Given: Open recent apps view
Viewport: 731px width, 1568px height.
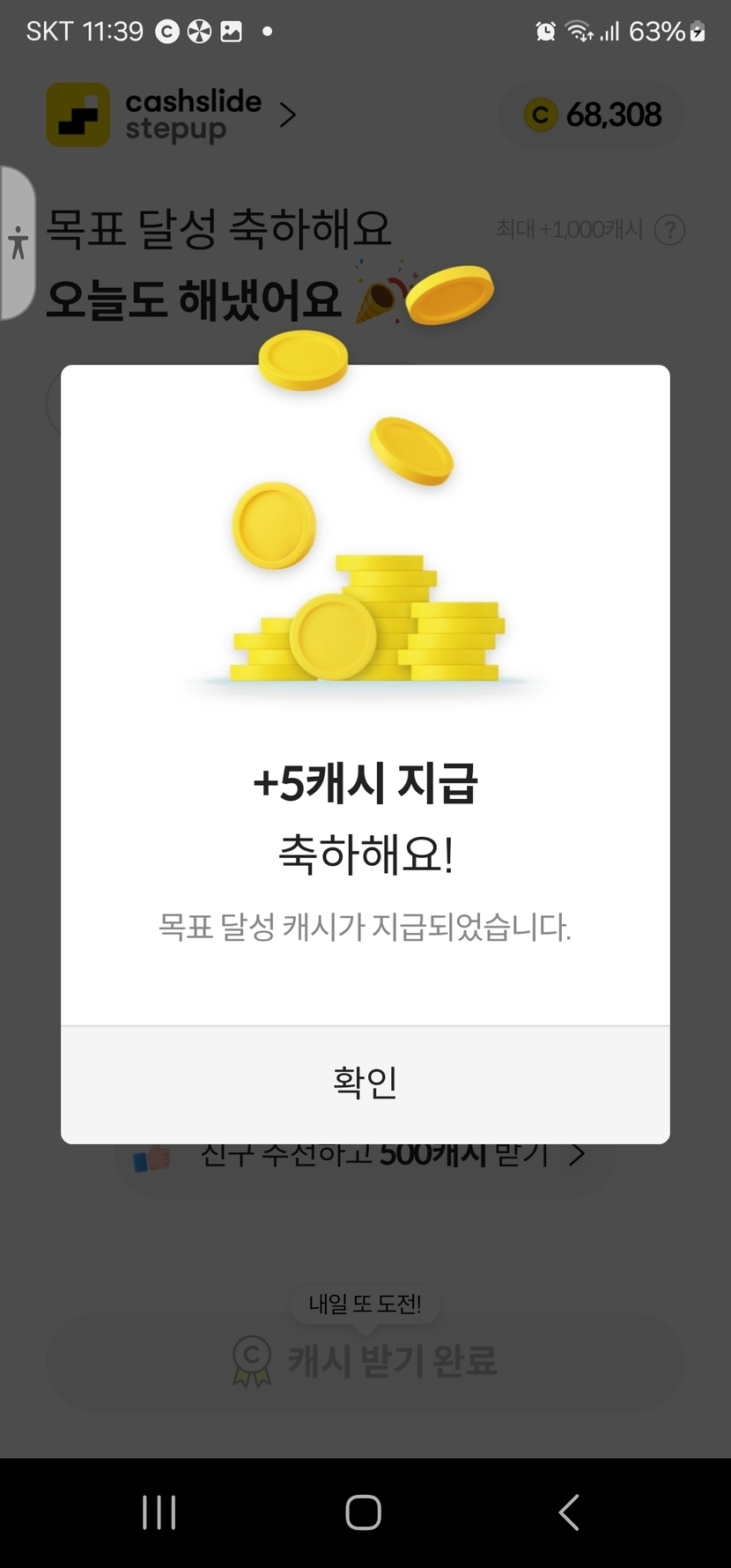Looking at the screenshot, I should click(x=159, y=1512).
